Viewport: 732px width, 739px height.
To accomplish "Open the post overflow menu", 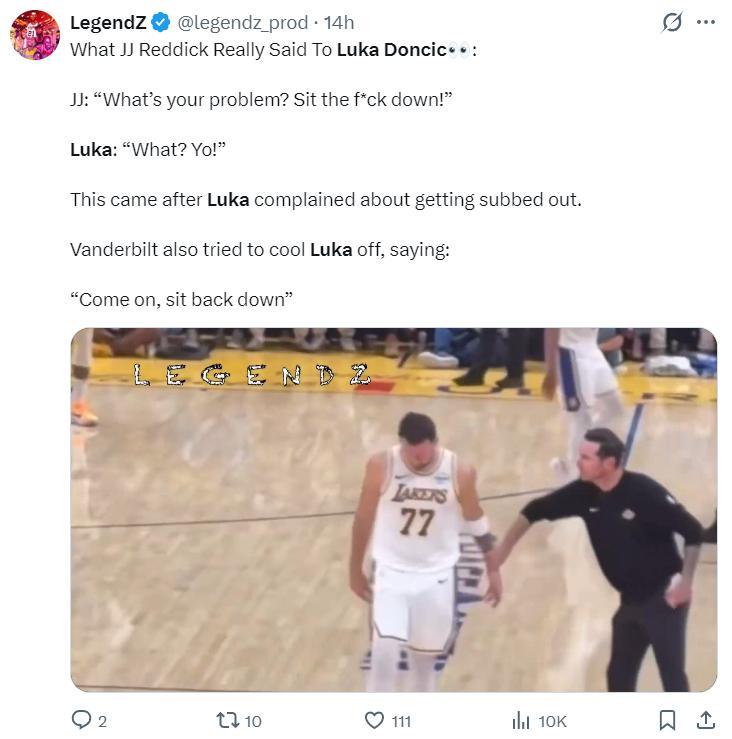I will click(x=706, y=22).
